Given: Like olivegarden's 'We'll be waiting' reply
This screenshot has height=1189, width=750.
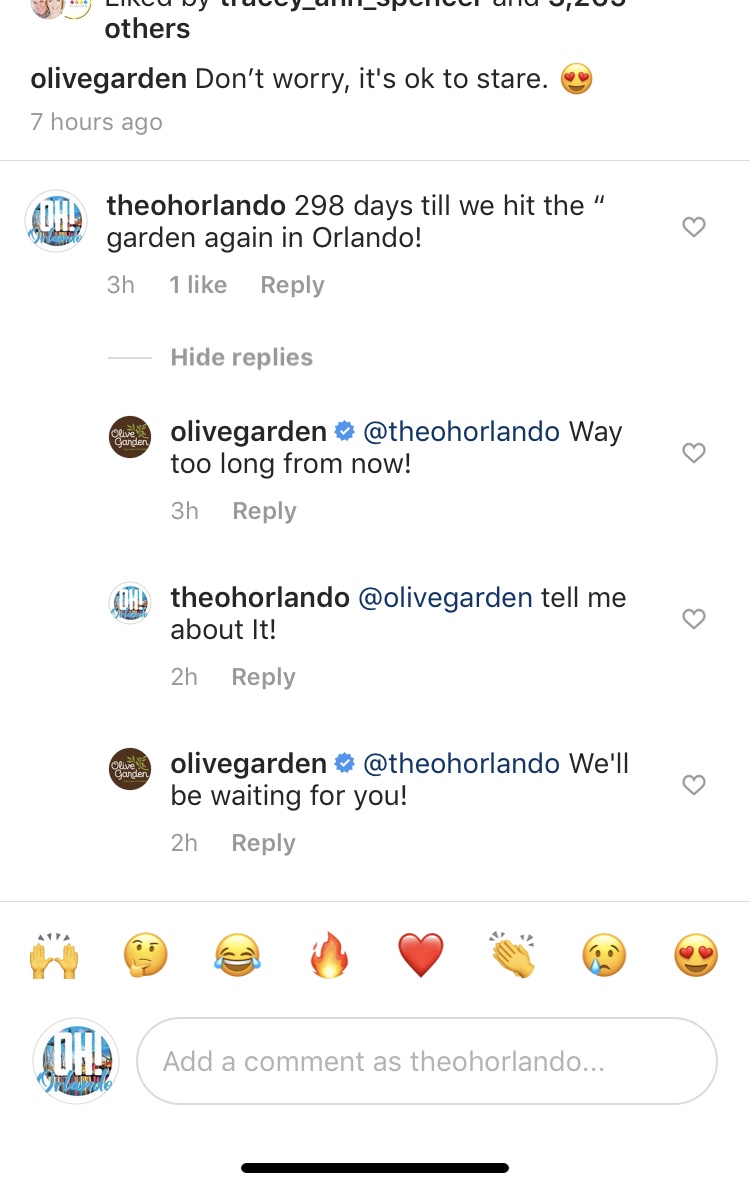Looking at the screenshot, I should point(694,785).
